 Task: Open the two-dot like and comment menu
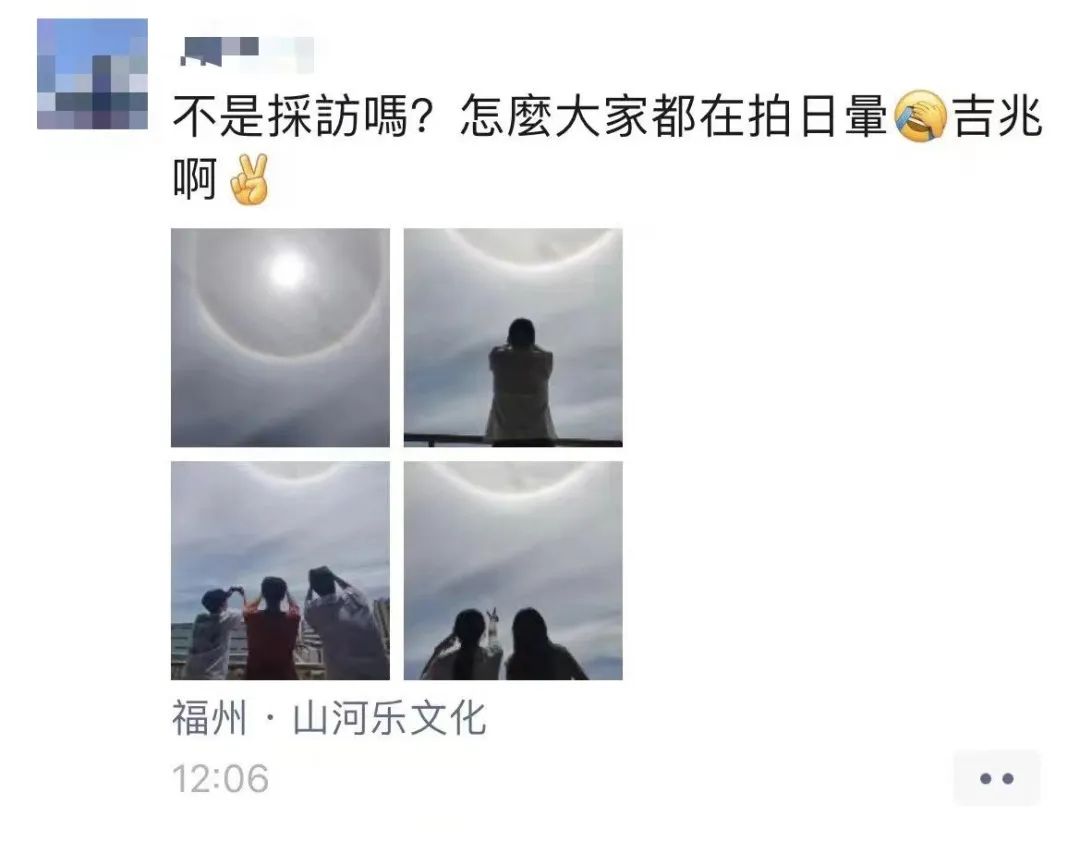click(x=996, y=778)
